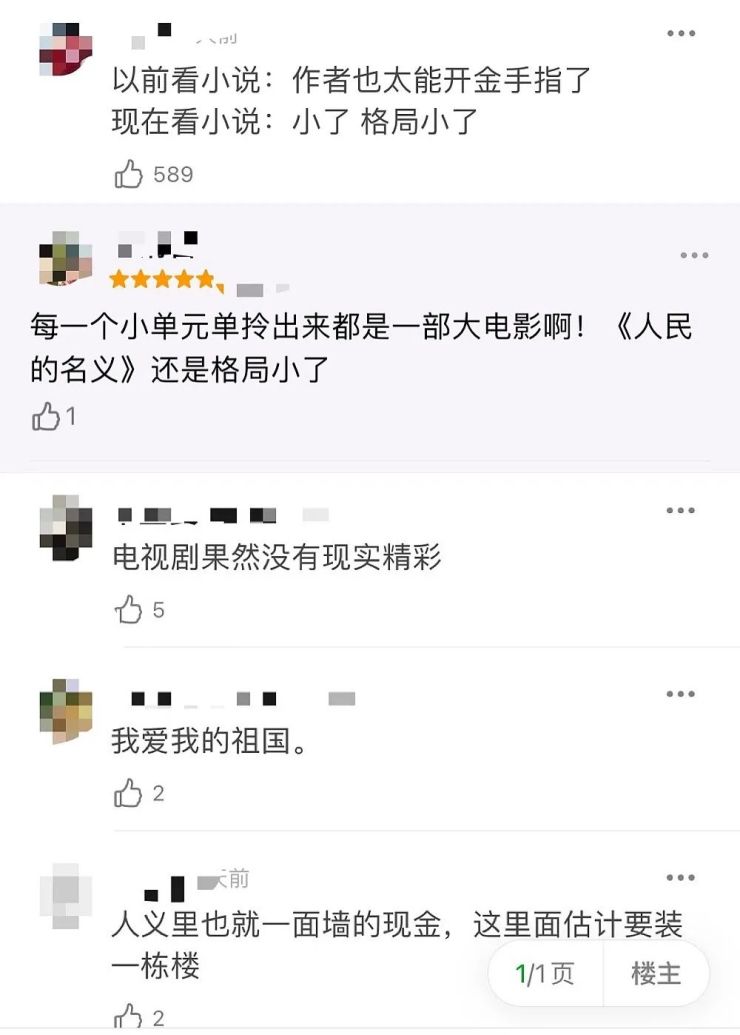740x1035 pixels.
Task: Filter to show only 楼主 posts
Action: tap(656, 973)
